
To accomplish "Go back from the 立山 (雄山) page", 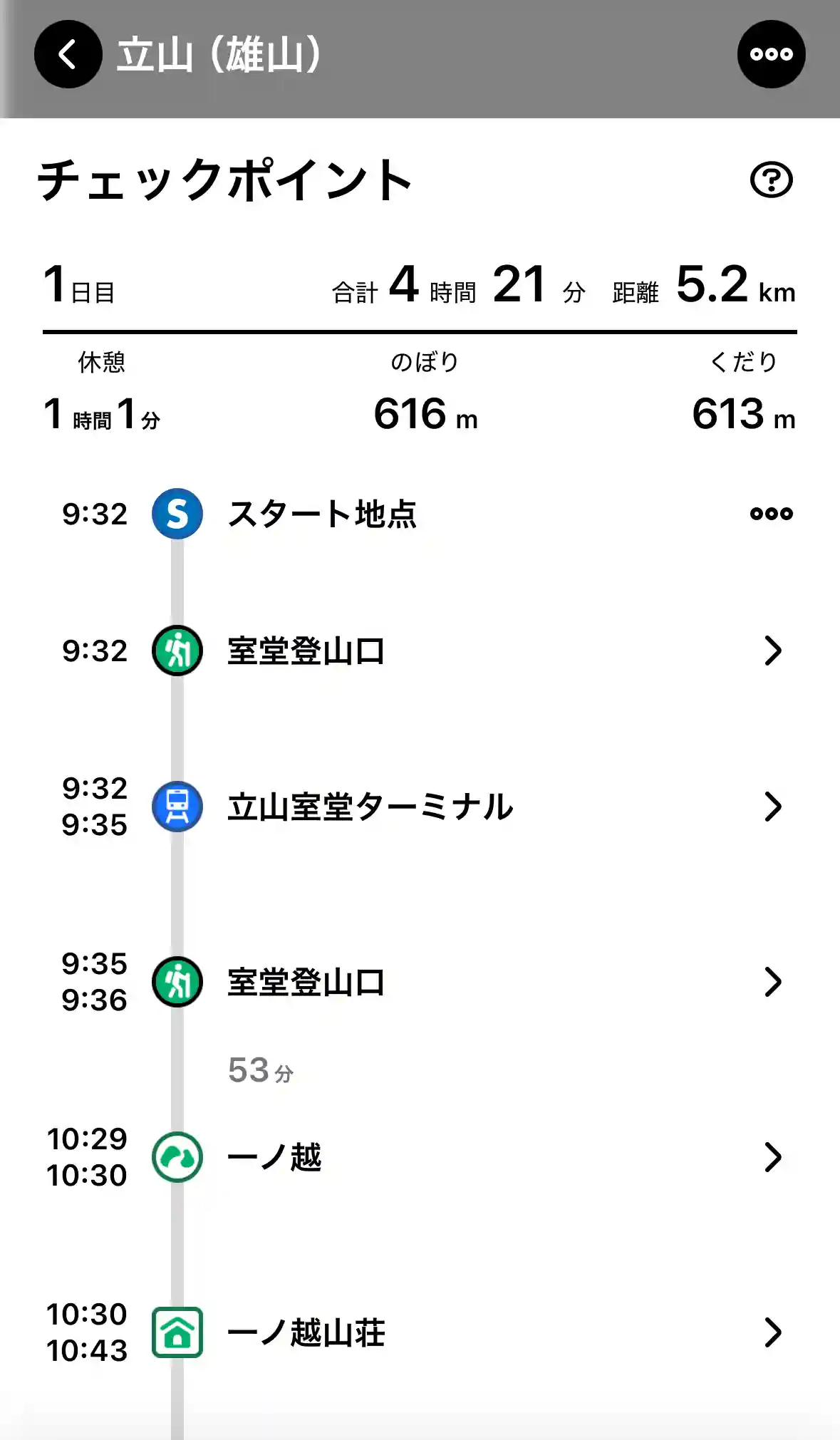I will (x=68, y=54).
